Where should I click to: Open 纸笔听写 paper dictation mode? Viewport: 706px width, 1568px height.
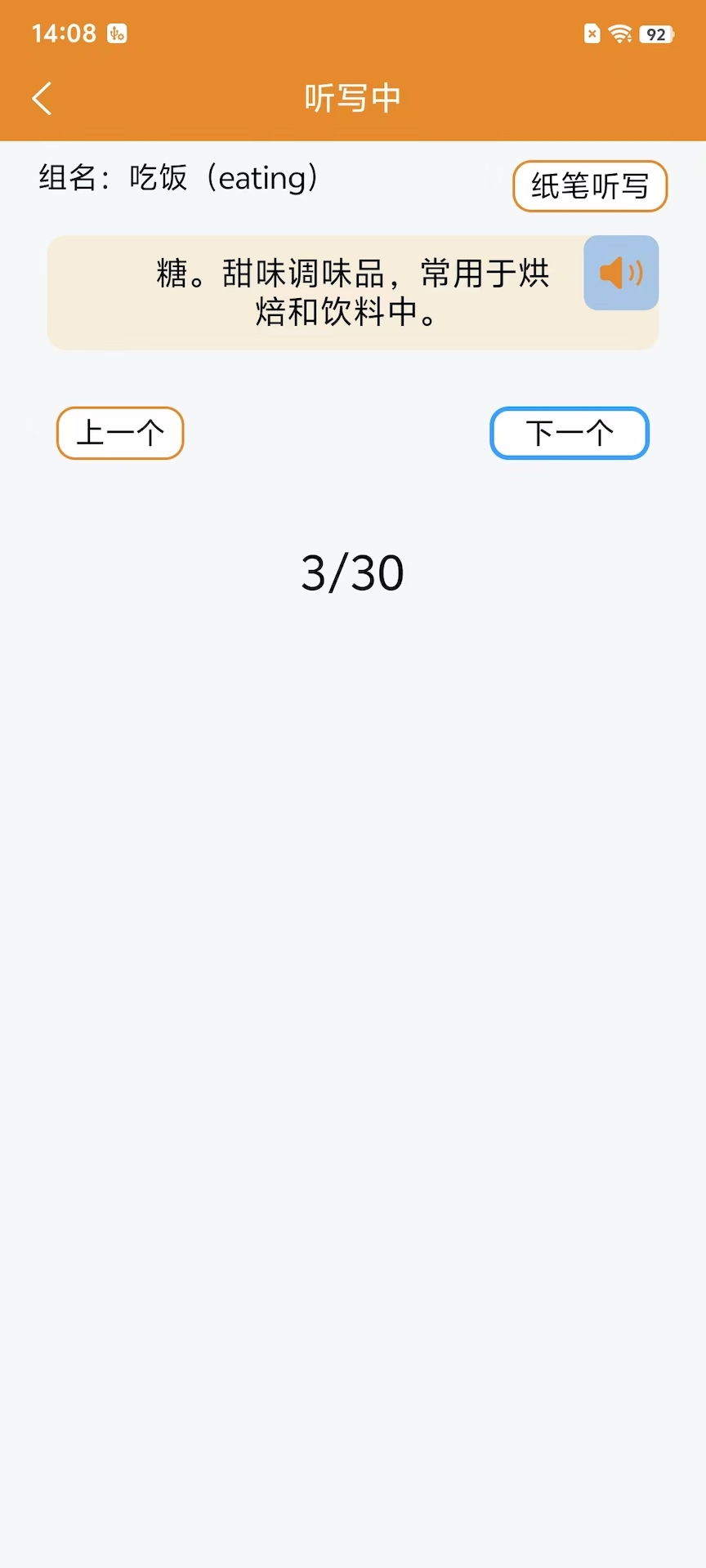click(589, 186)
